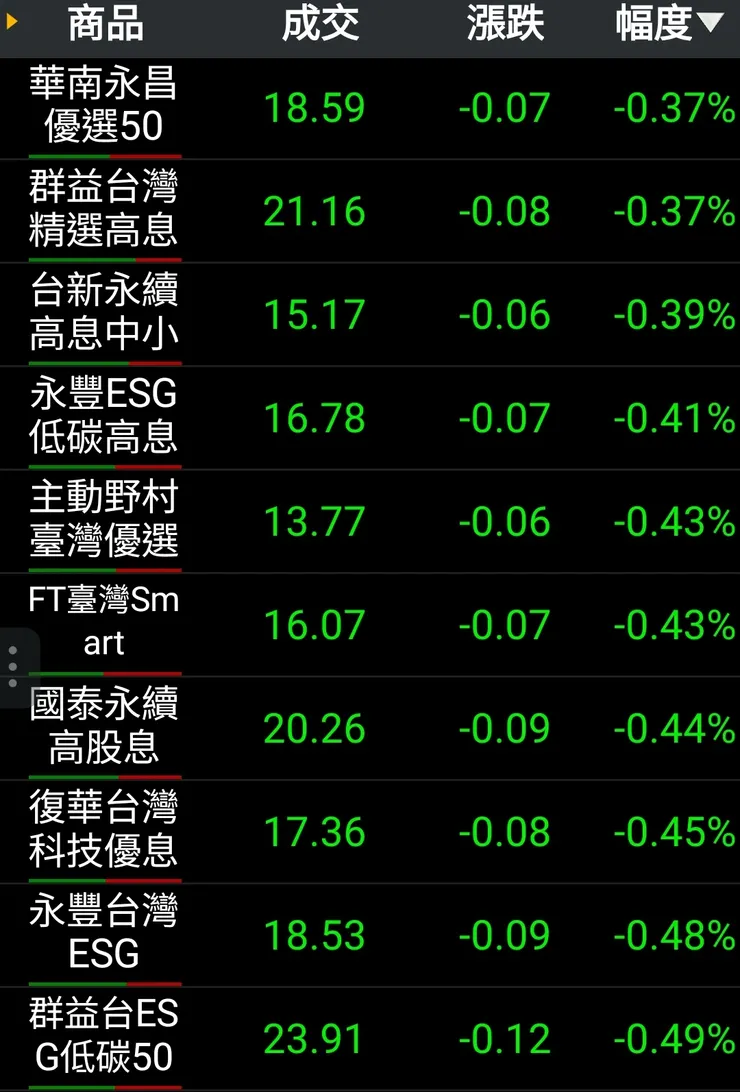This screenshot has height=1092, width=740.
Task: Sort by the 漲跌 column header
Action: 505,25
